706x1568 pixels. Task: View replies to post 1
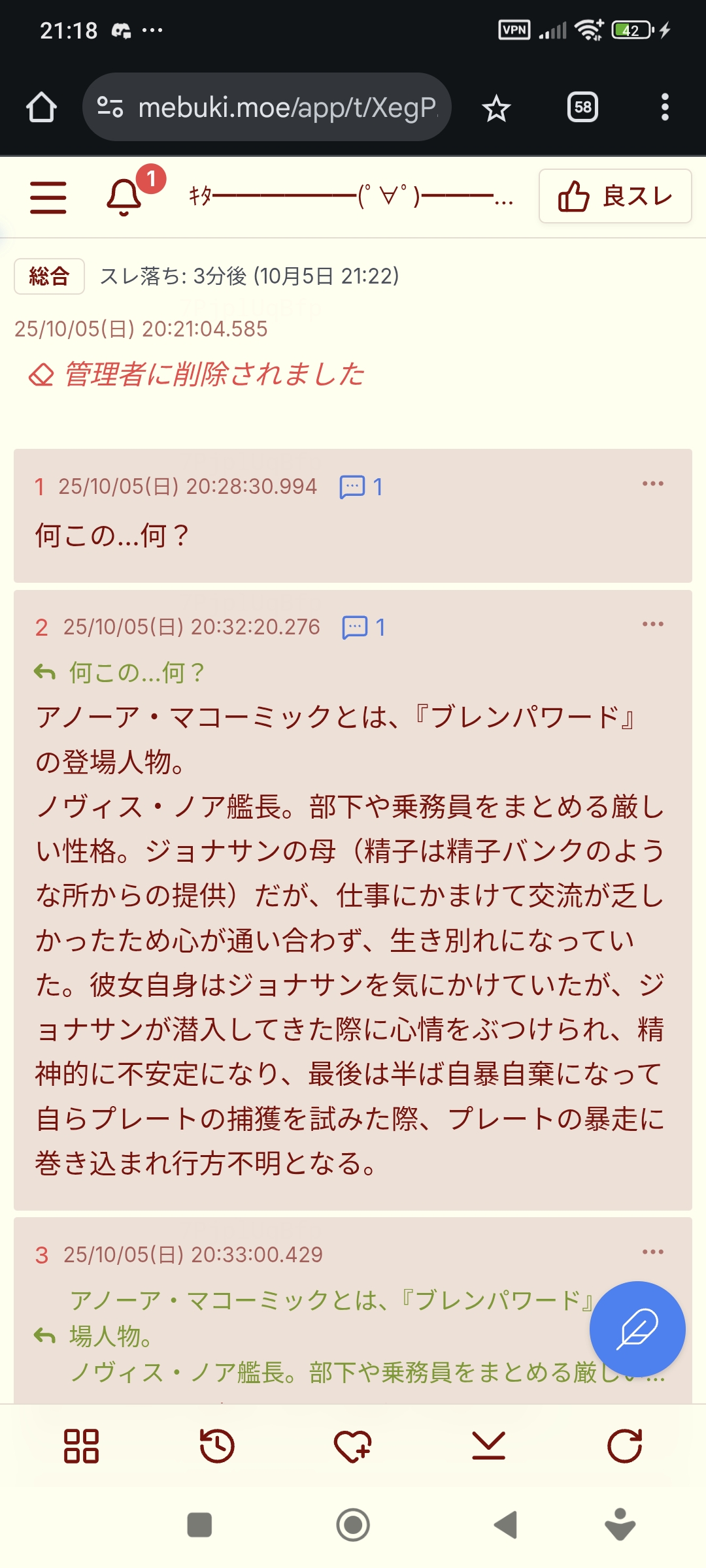(x=361, y=487)
